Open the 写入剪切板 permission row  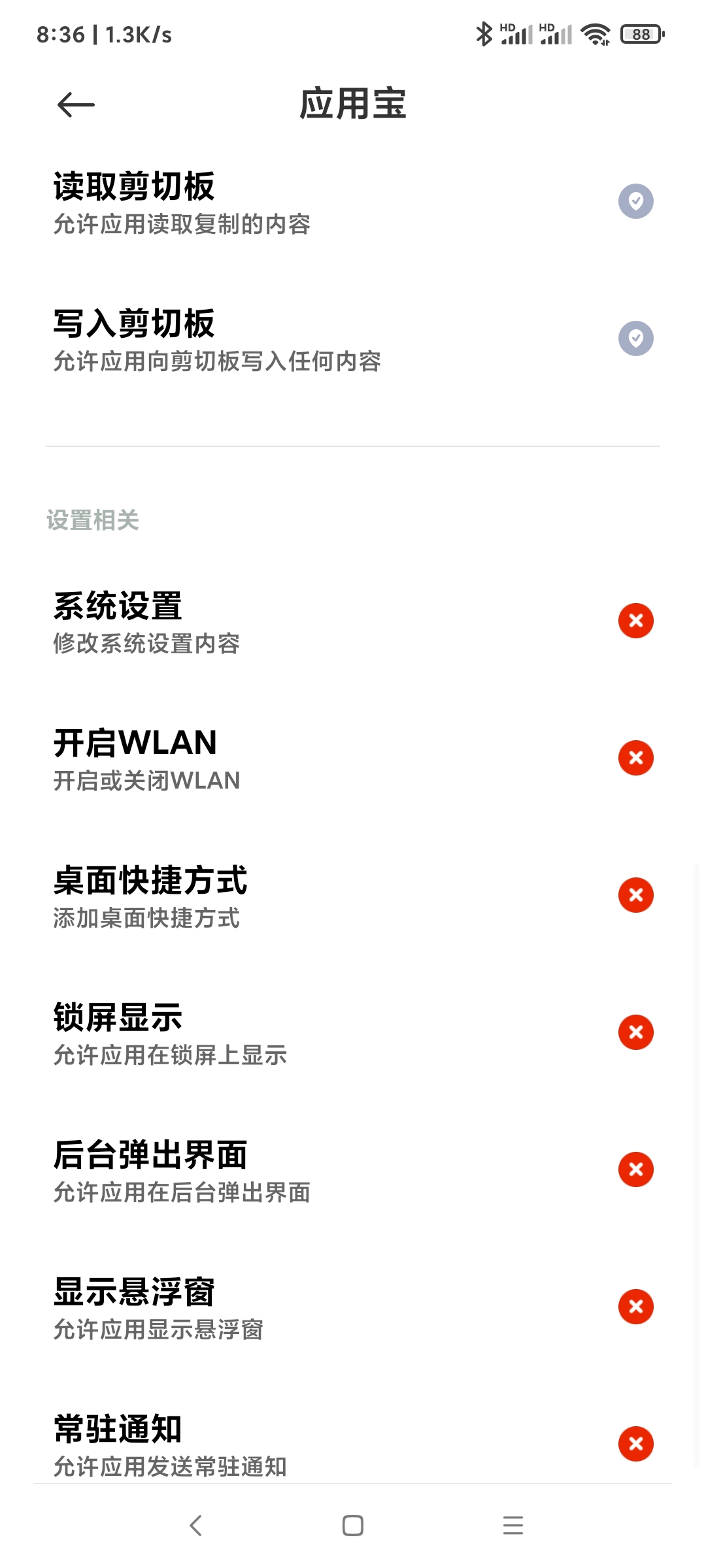tap(353, 339)
